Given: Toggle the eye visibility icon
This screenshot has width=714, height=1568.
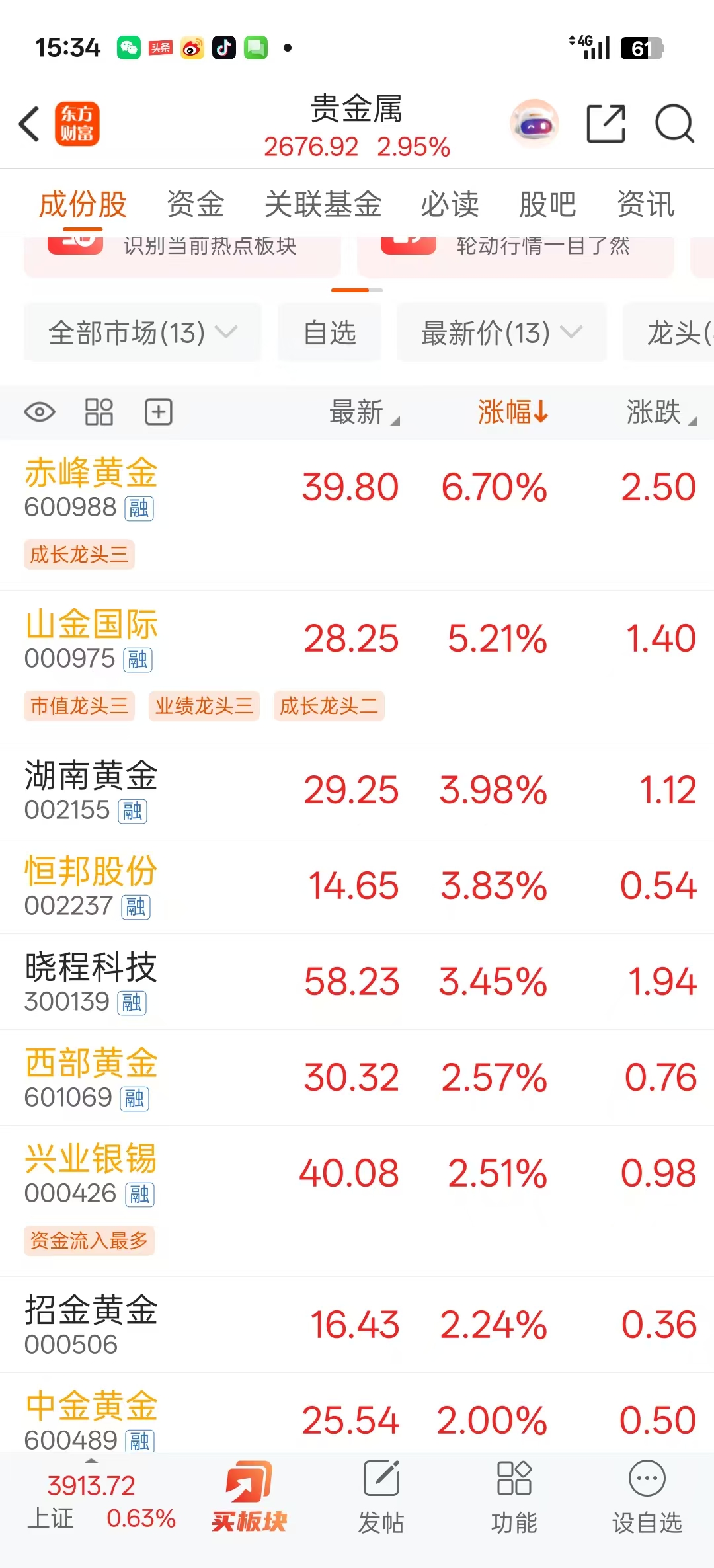Looking at the screenshot, I should [x=40, y=412].
